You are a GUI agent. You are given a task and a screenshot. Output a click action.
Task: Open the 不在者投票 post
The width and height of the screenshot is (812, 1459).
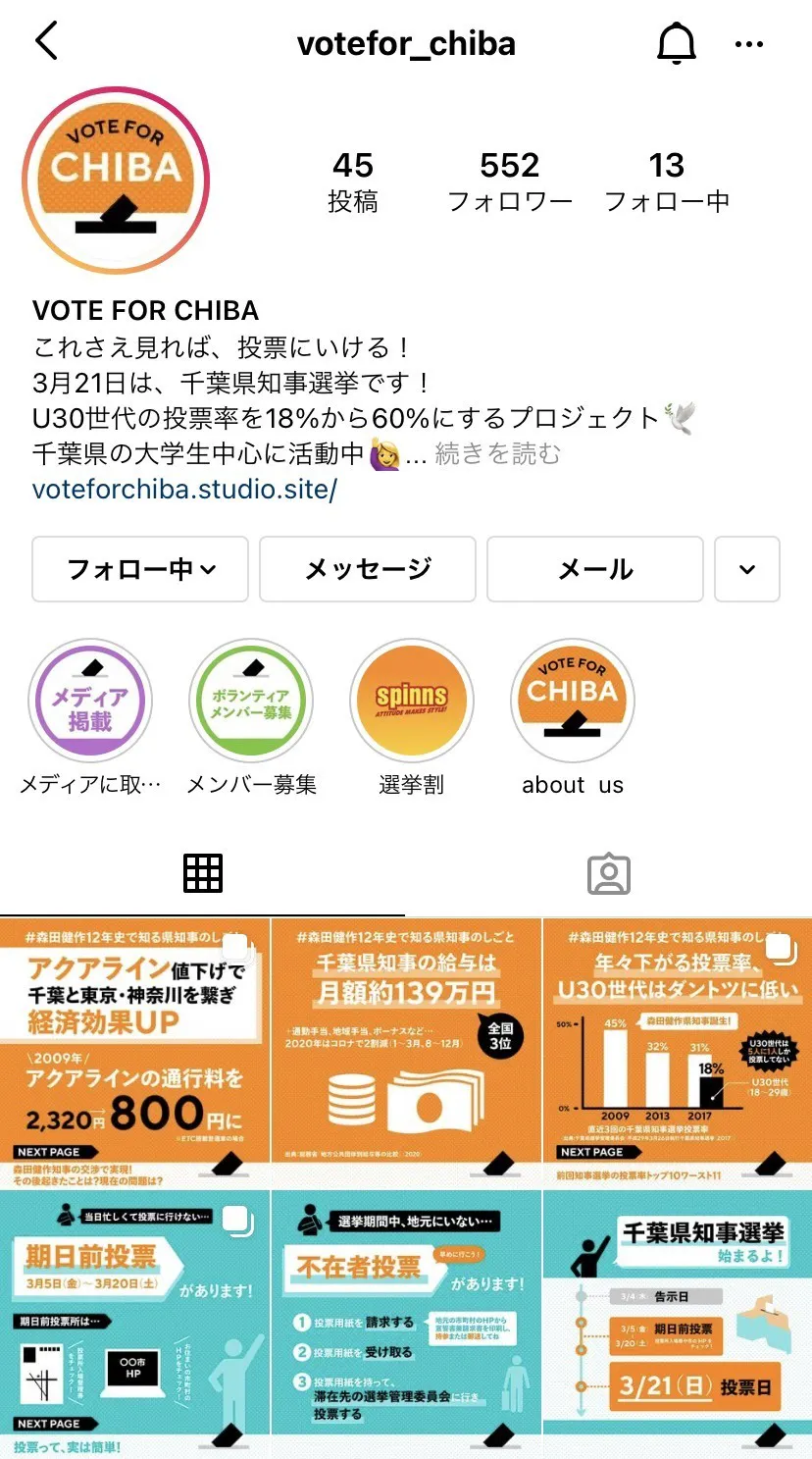[406, 1325]
